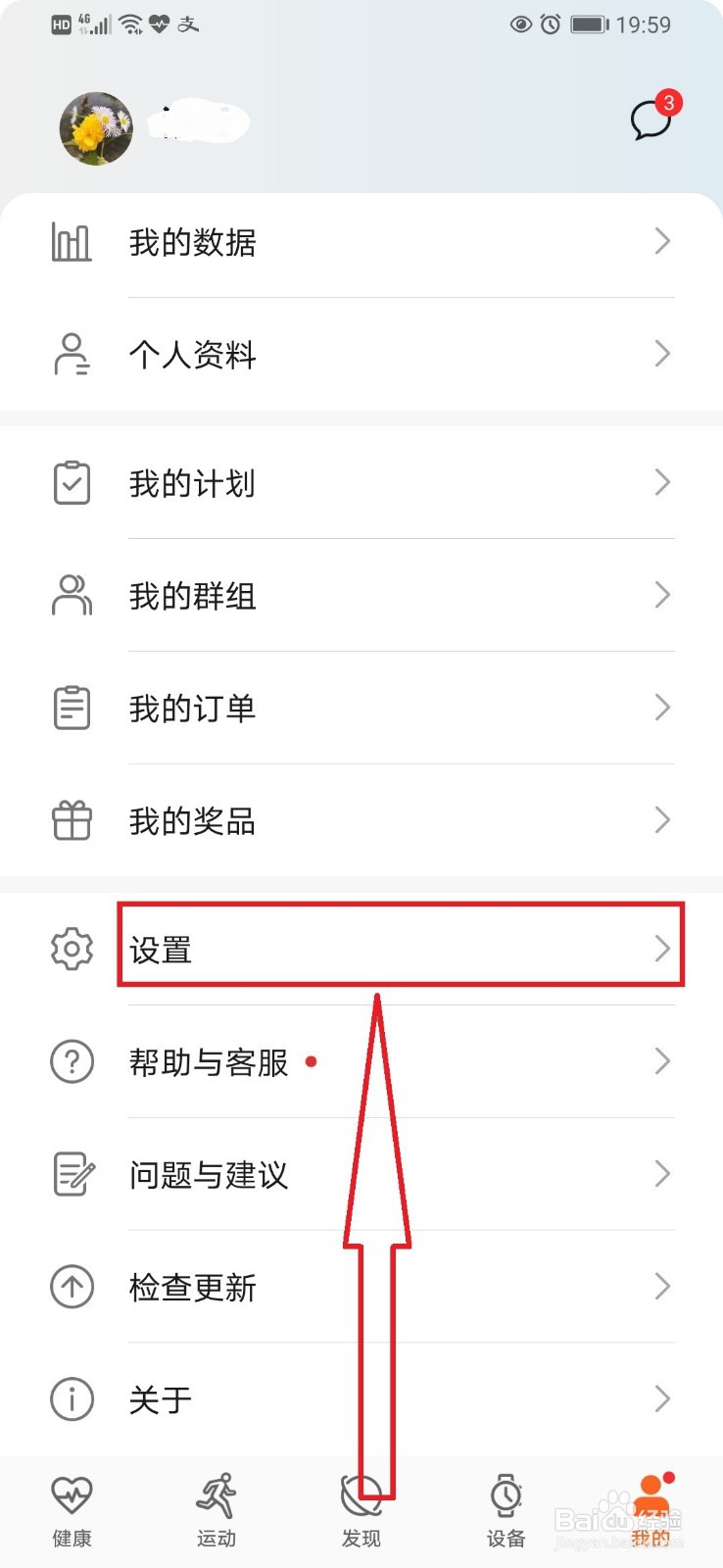Open 我的数据 statistics icon
The image size is (723, 1568).
[x=71, y=242]
